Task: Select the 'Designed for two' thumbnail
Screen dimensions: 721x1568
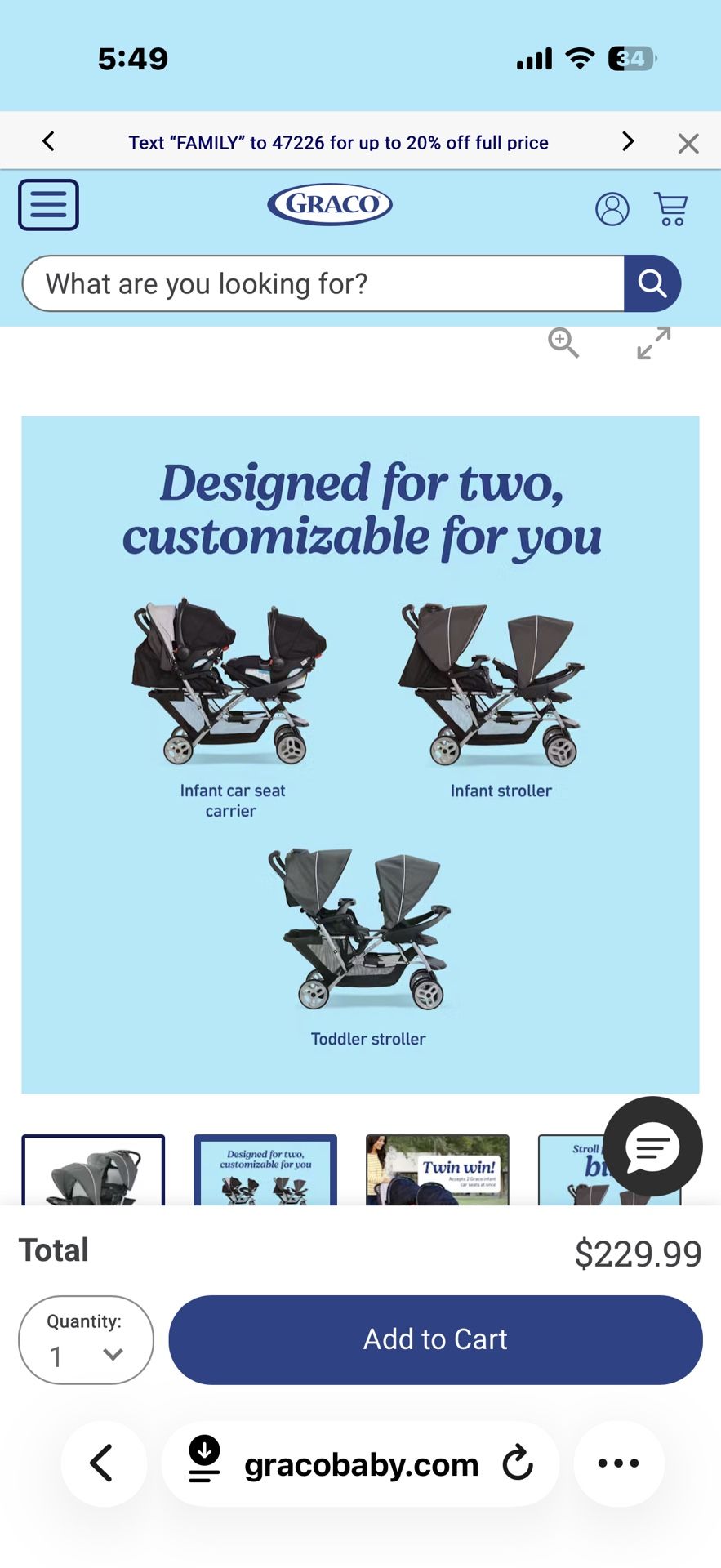Action: click(x=265, y=1170)
